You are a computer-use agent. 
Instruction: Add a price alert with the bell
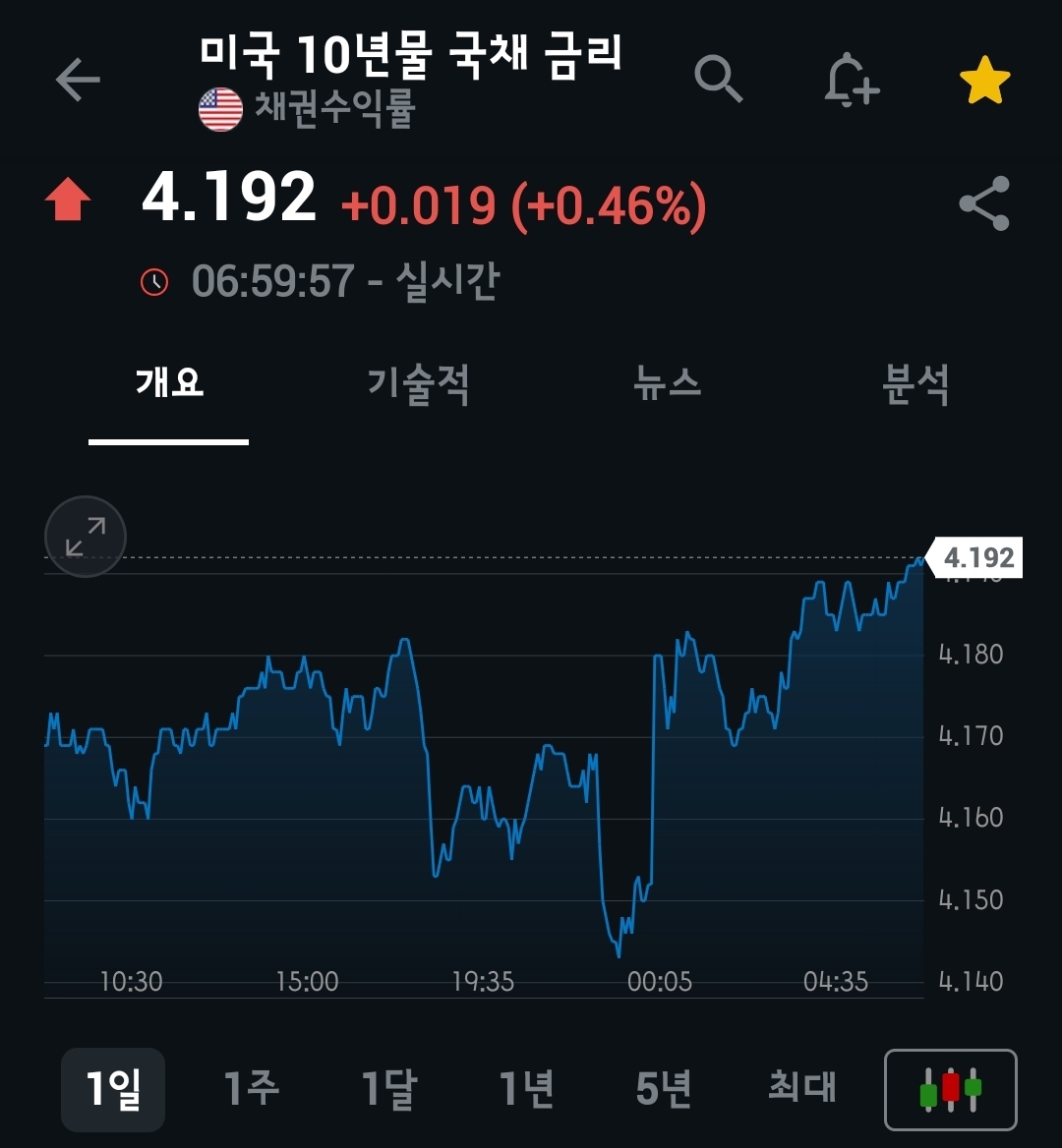851,80
